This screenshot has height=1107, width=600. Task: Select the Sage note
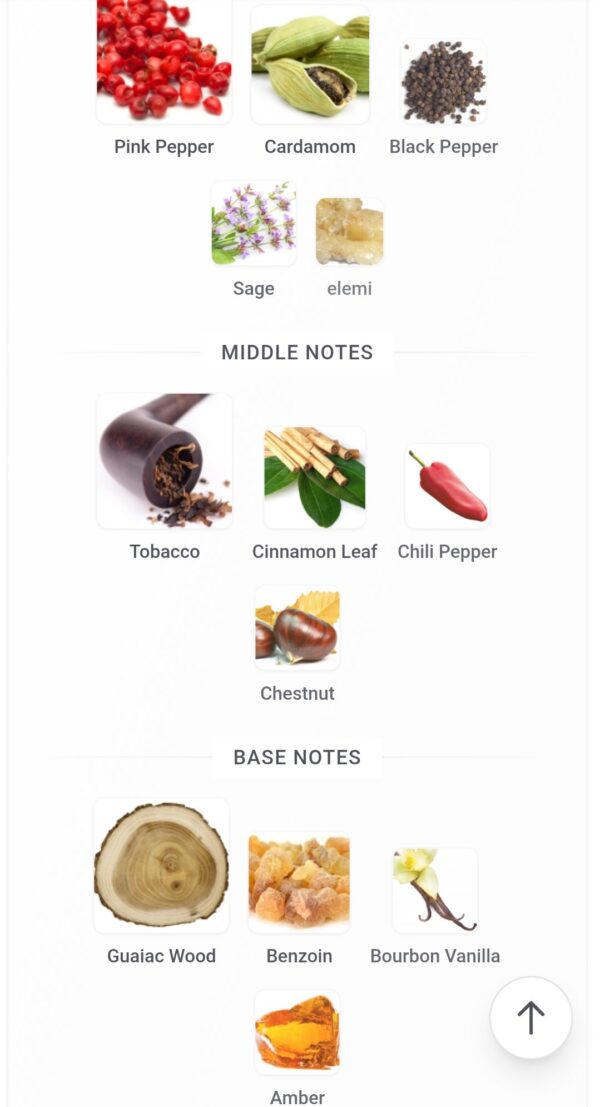pyautogui.click(x=254, y=225)
